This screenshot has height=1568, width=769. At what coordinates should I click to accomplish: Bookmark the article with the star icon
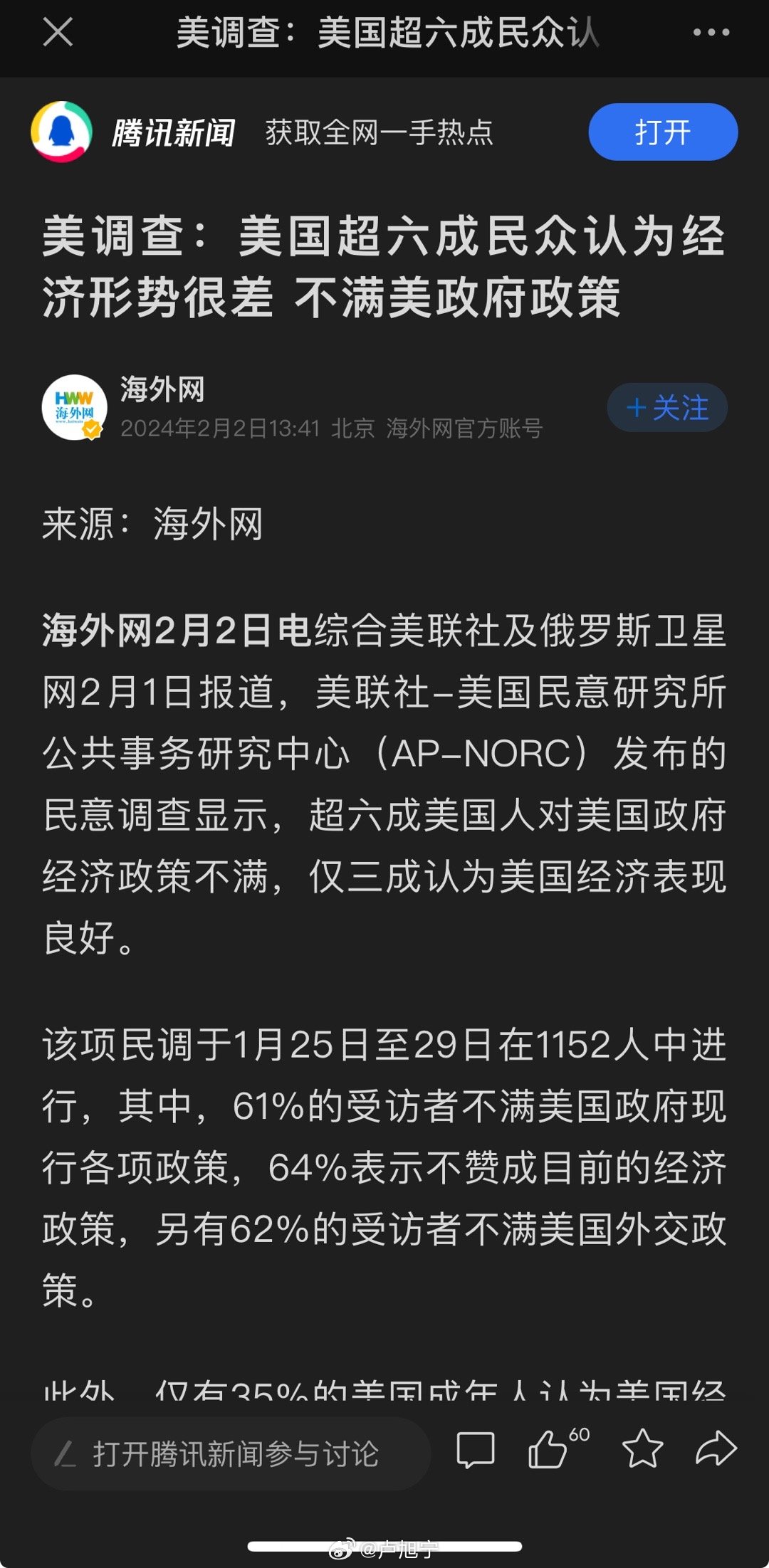642,1449
